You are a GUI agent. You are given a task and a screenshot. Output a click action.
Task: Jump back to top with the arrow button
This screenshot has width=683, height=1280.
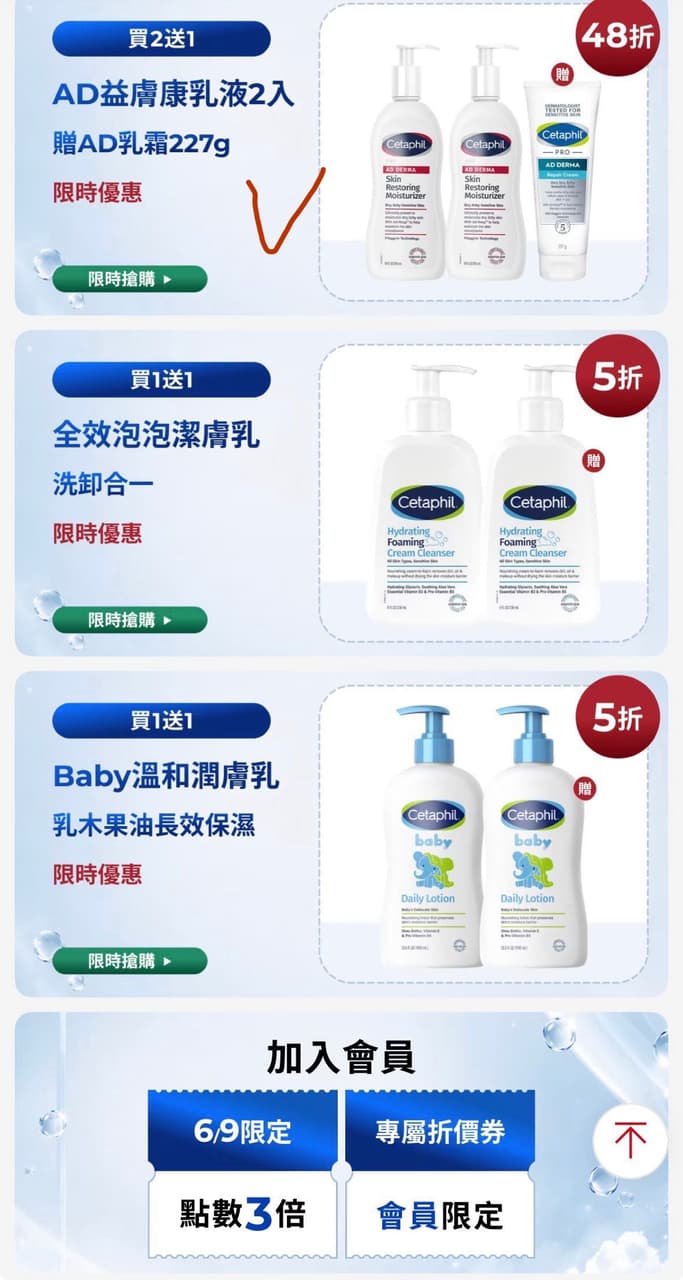630,1141
